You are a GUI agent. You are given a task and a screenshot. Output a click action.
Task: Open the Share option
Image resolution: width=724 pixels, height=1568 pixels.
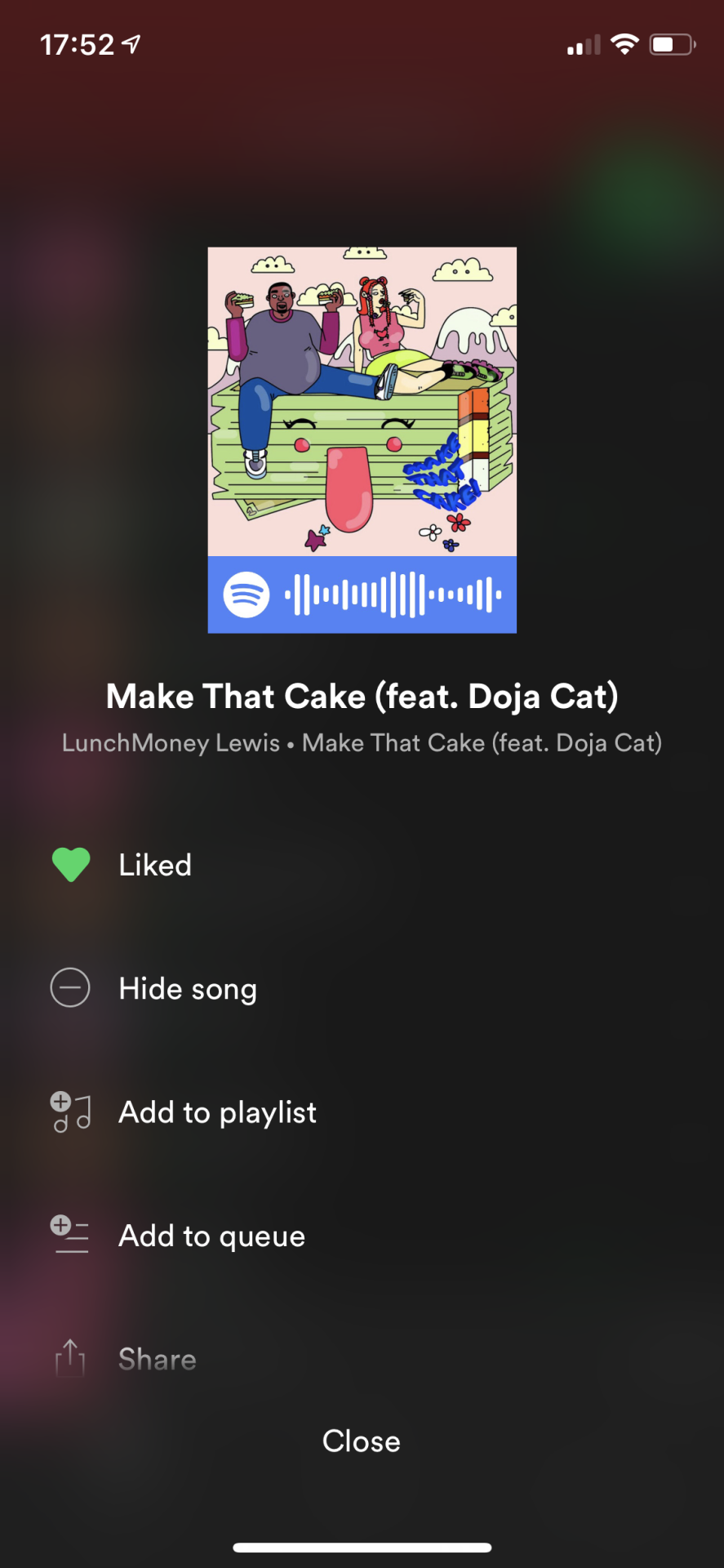[157, 1359]
